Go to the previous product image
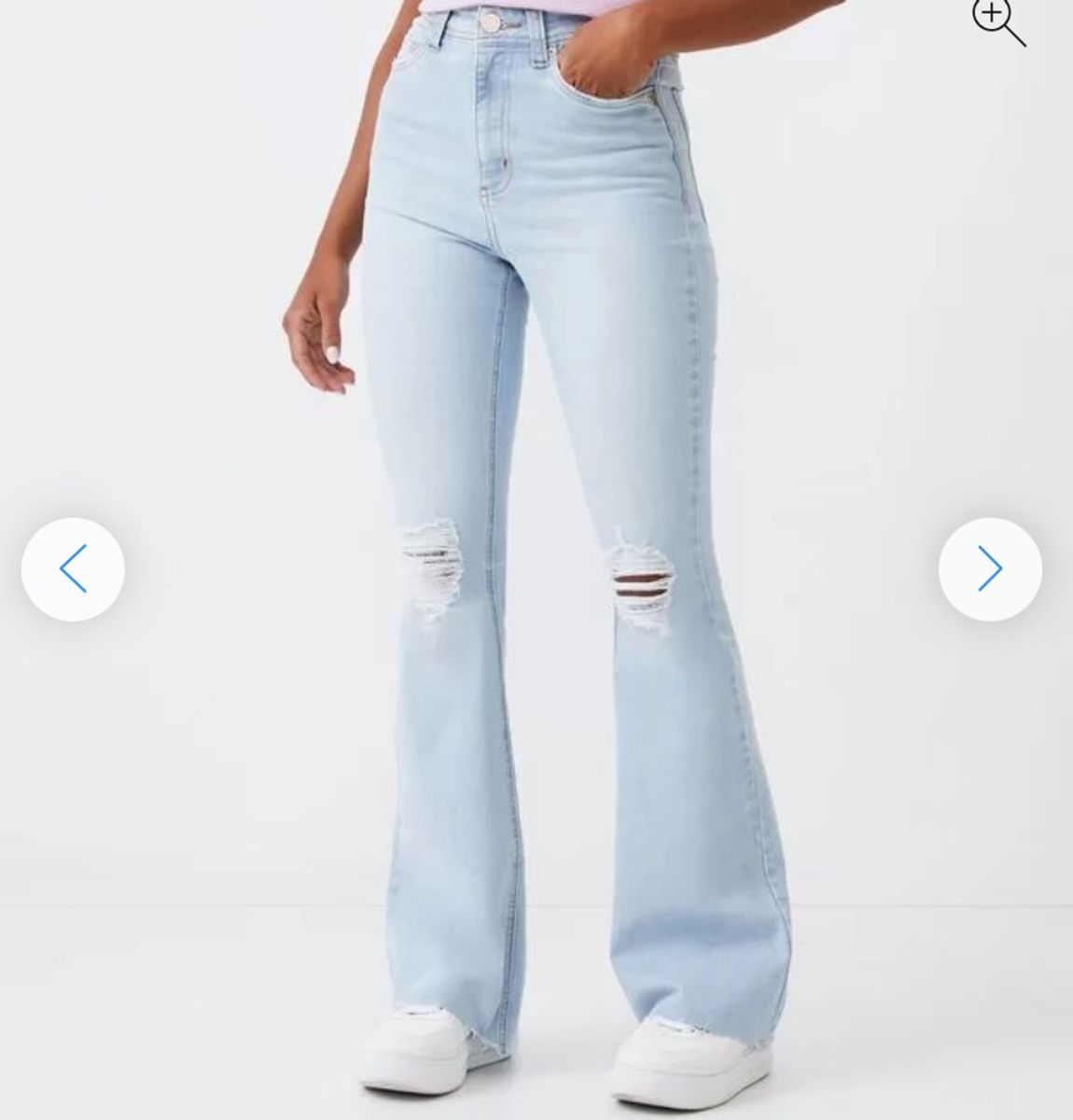The height and width of the screenshot is (1120, 1073). coord(73,569)
